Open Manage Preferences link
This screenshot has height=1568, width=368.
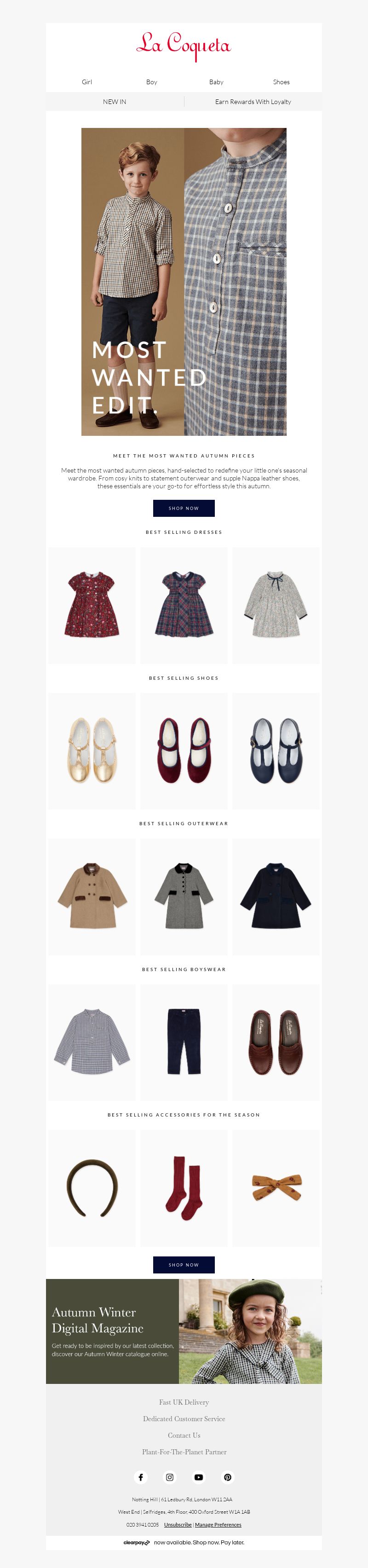(218, 1525)
